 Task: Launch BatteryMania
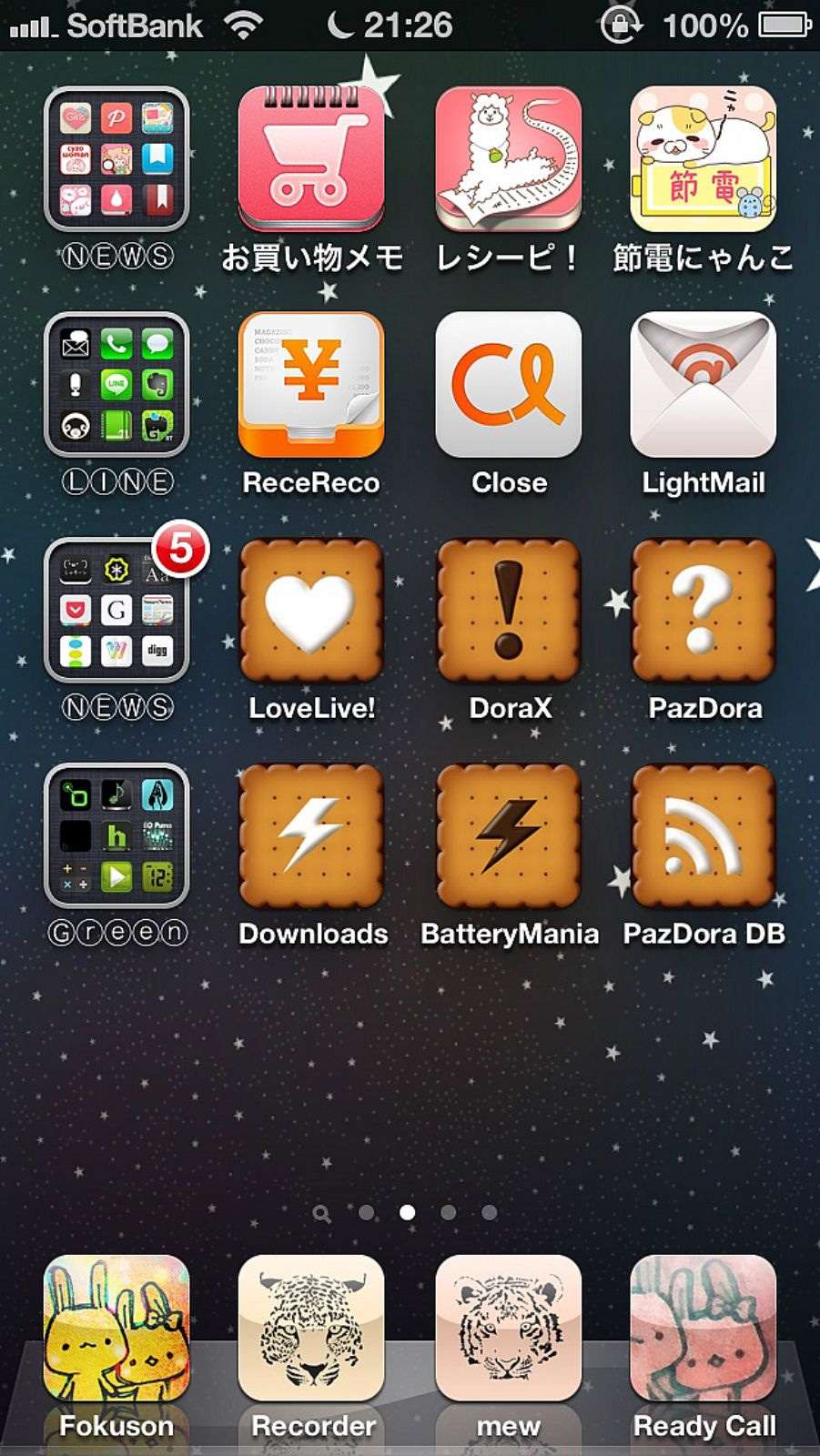coord(508,836)
